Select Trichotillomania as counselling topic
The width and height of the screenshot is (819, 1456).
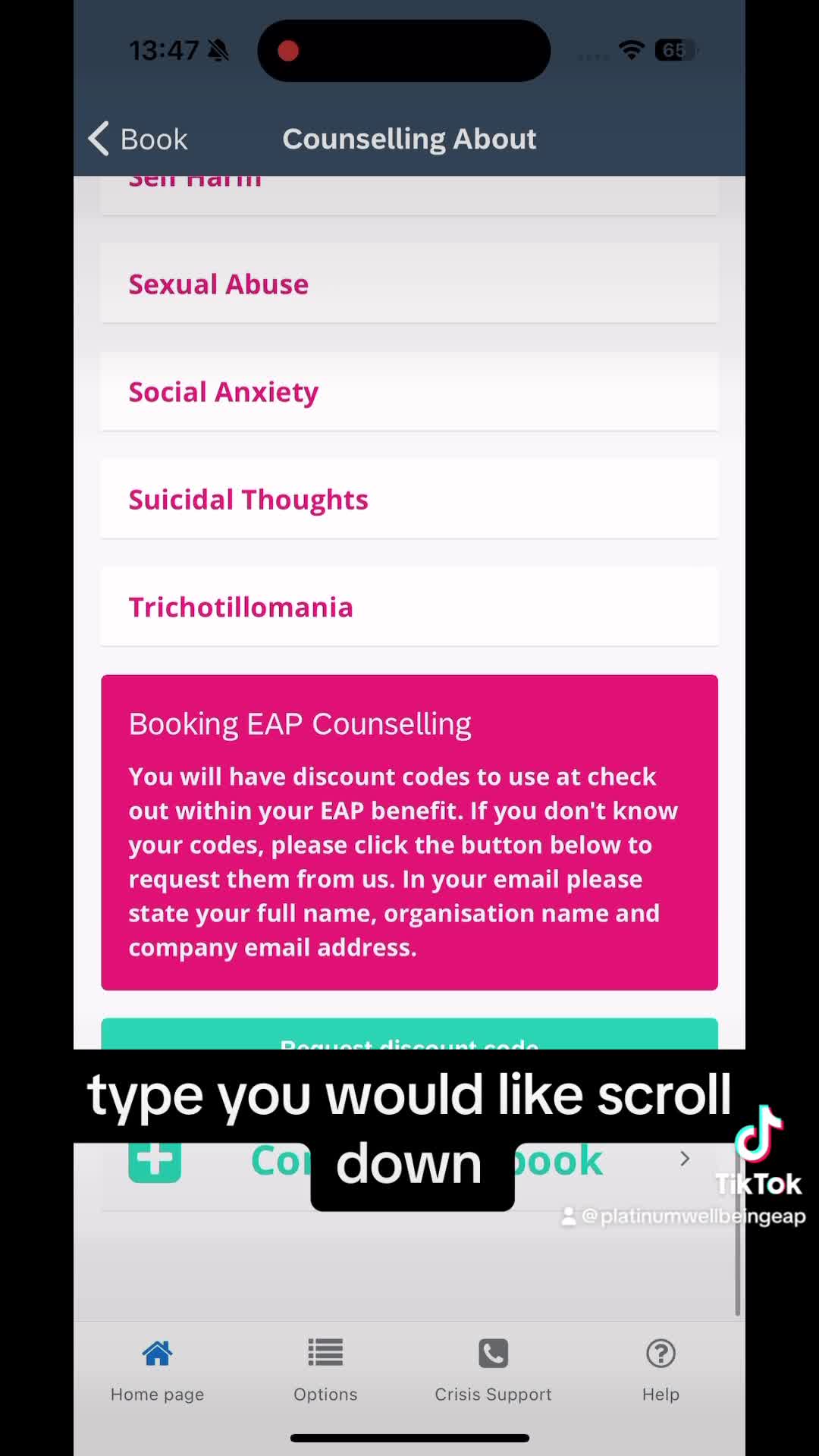pyautogui.click(x=409, y=607)
